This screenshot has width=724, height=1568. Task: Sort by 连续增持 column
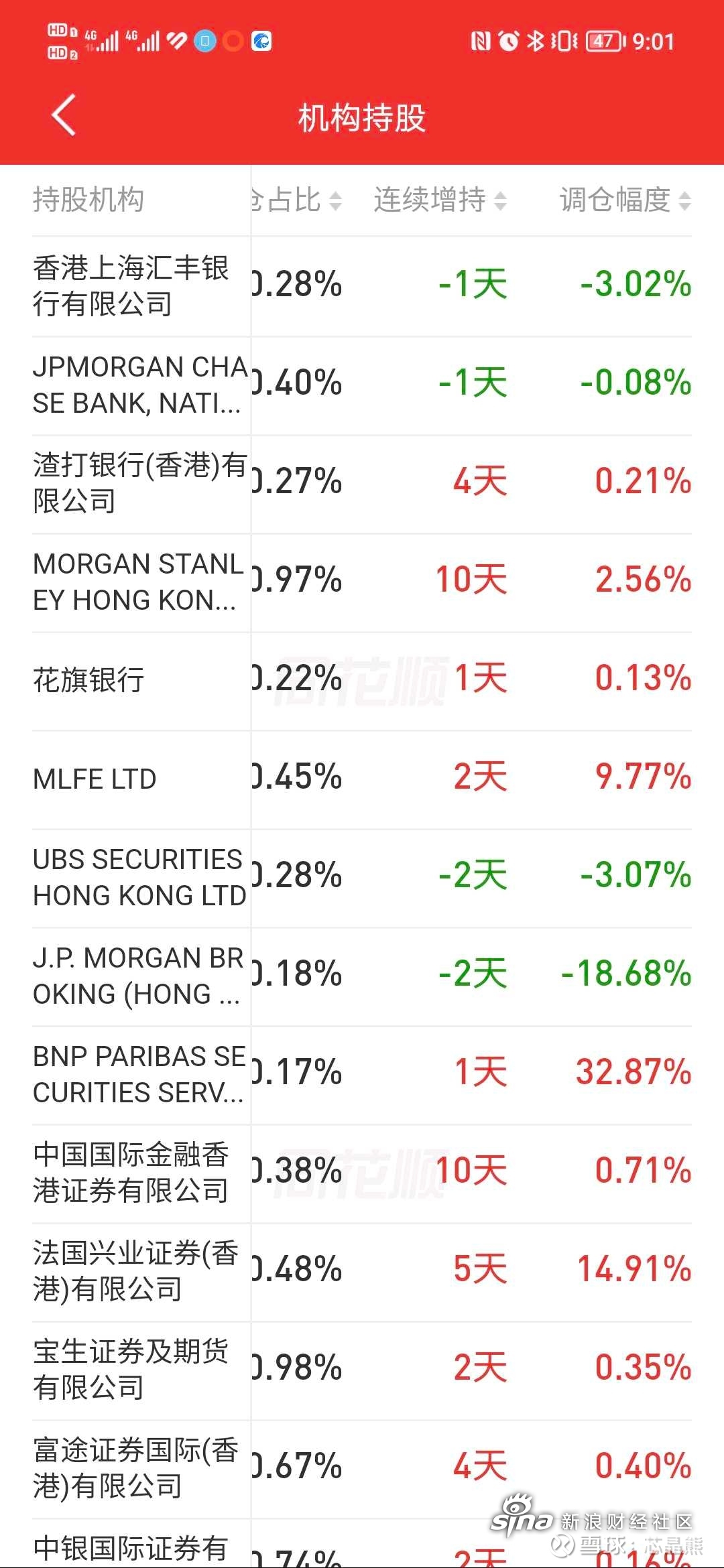tap(440, 200)
